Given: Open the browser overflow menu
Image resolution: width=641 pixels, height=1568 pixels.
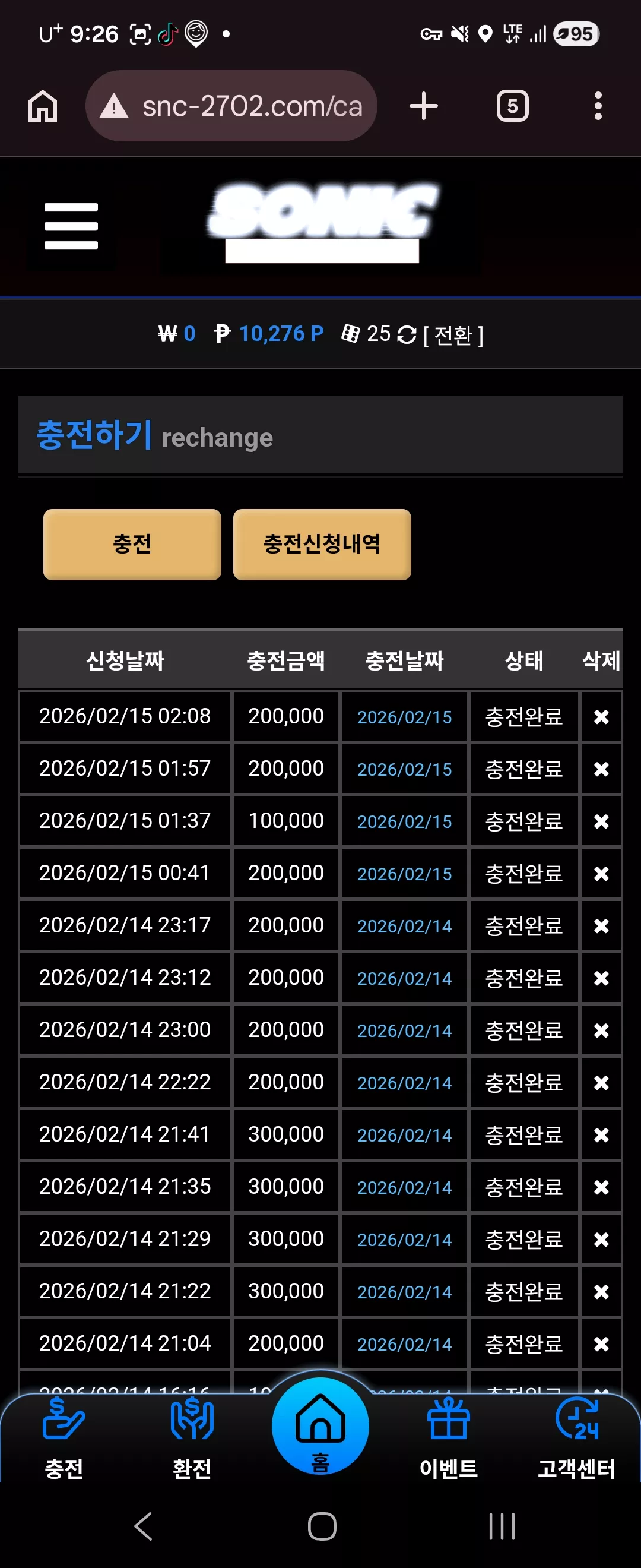Looking at the screenshot, I should [598, 106].
